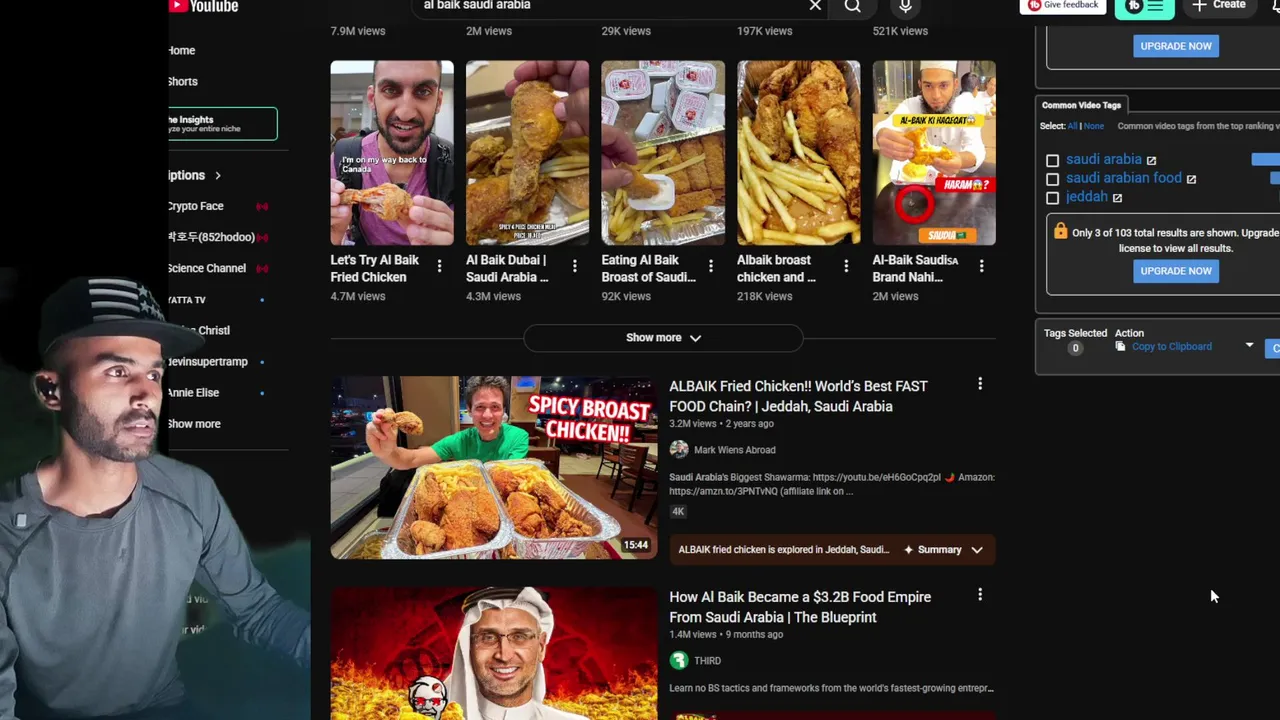The image size is (1280, 720).
Task: Tick the jeddah tag checkbox
Action: (1052, 198)
